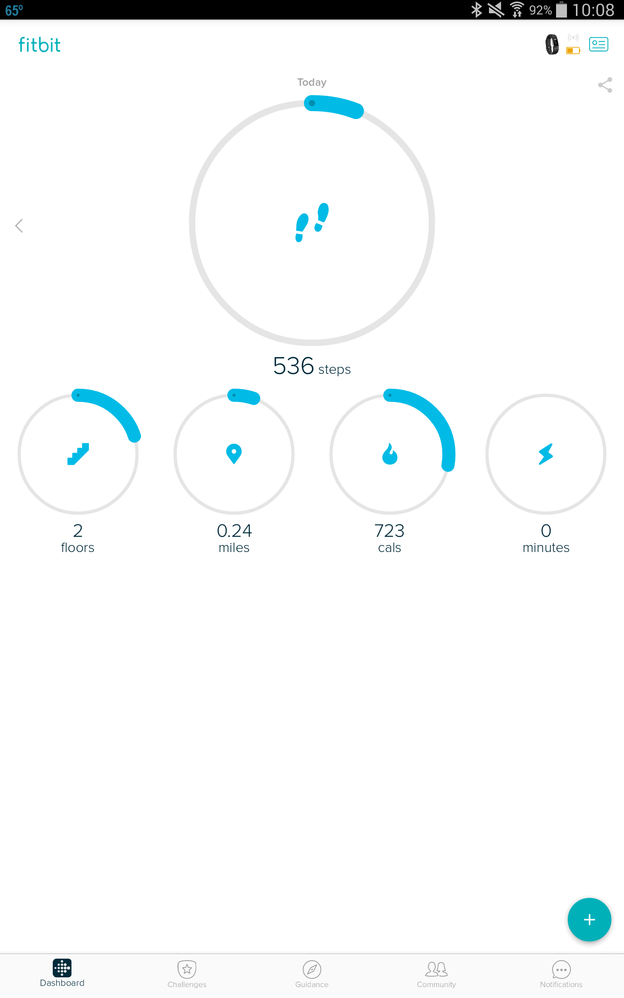Select the Dashboard tab
The width and height of the screenshot is (624, 998).
click(x=62, y=974)
